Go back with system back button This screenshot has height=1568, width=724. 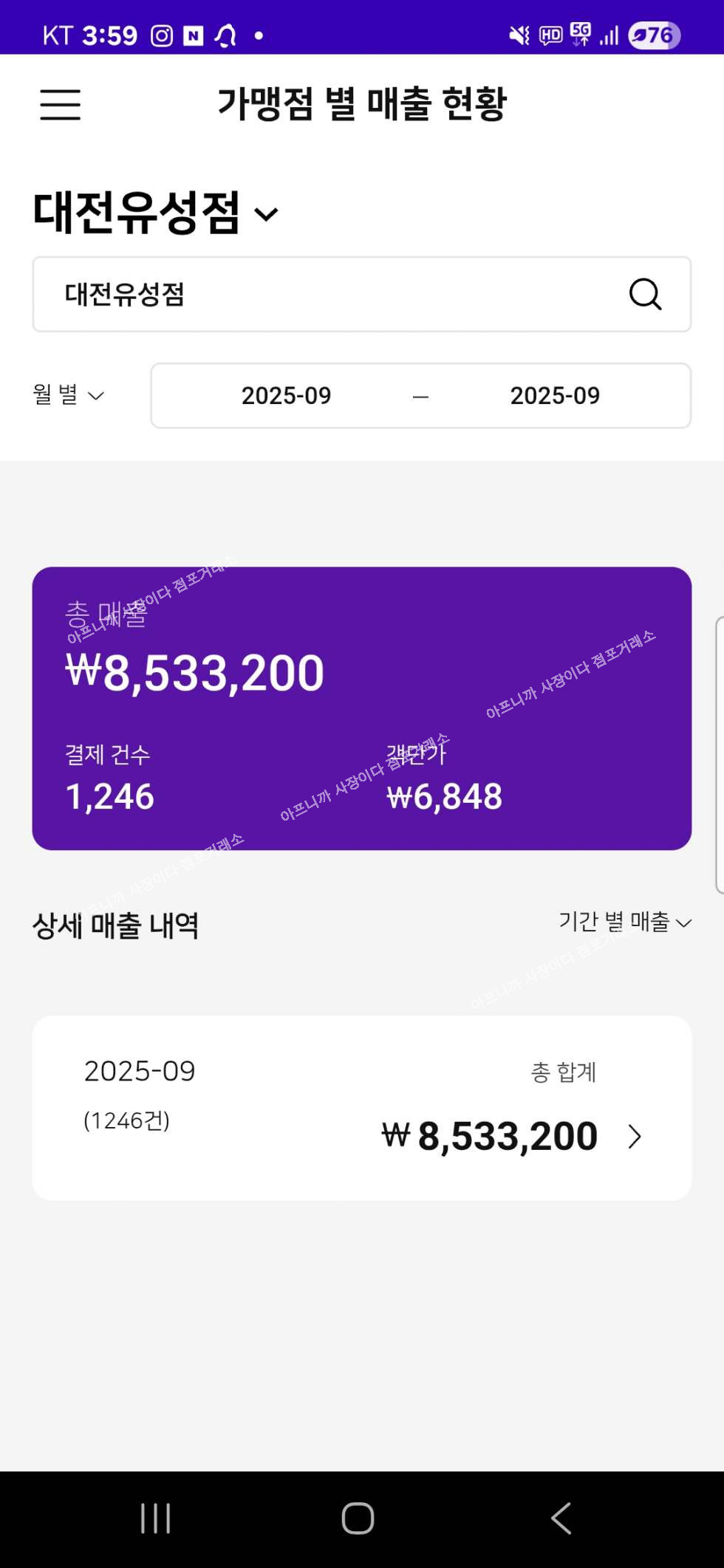pyautogui.click(x=561, y=1519)
